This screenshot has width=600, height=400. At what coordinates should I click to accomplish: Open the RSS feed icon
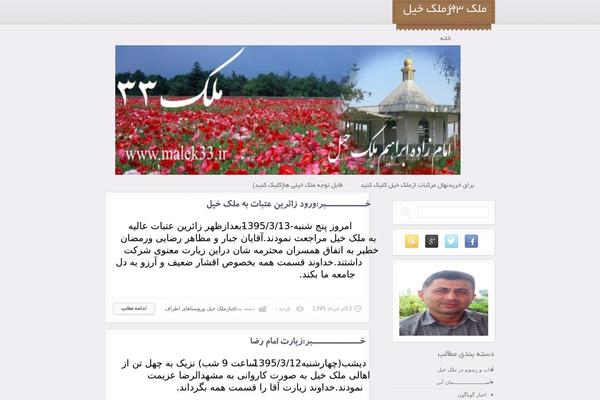pos(411,240)
